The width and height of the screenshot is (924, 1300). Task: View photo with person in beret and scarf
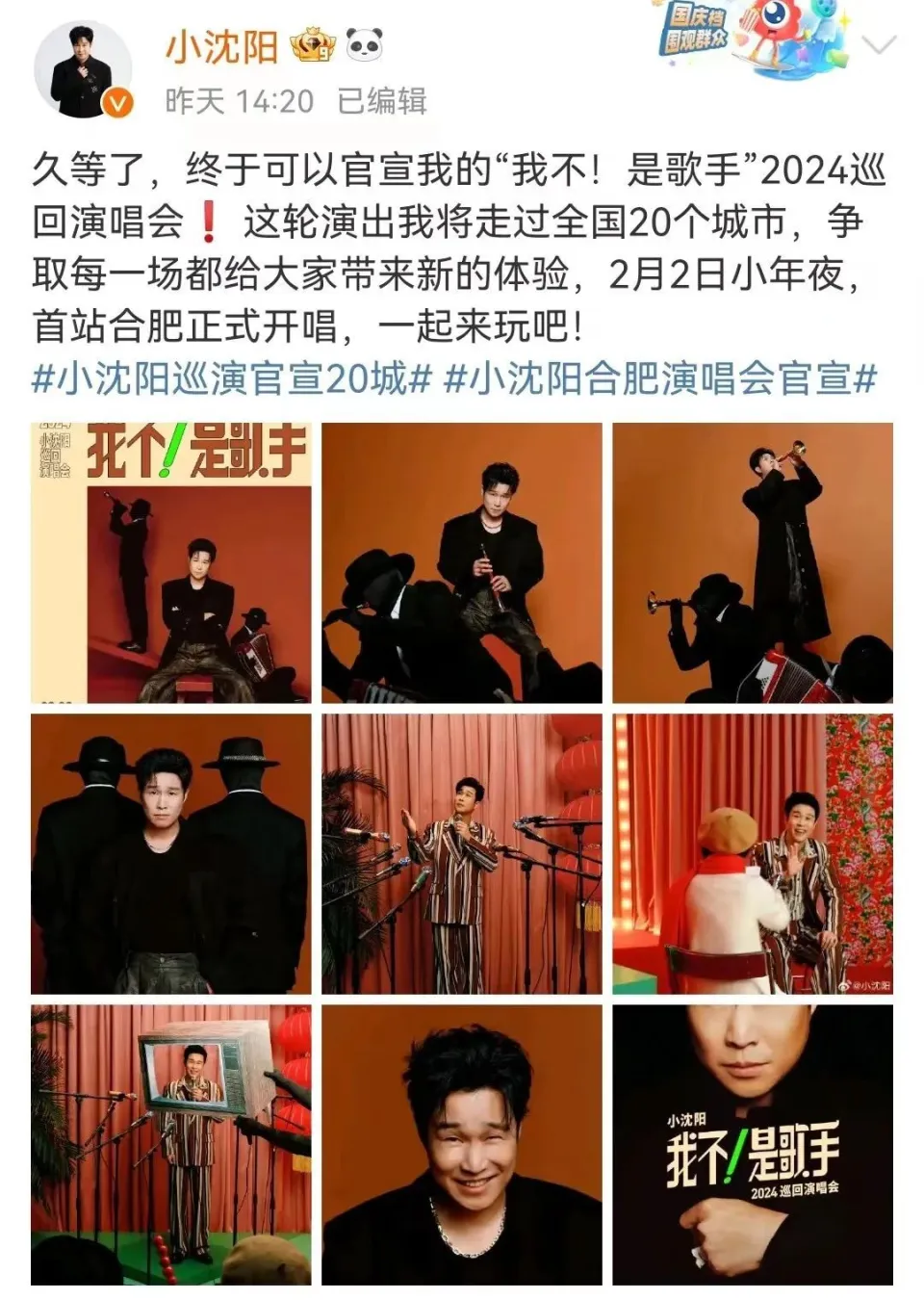pyautogui.click(x=753, y=853)
